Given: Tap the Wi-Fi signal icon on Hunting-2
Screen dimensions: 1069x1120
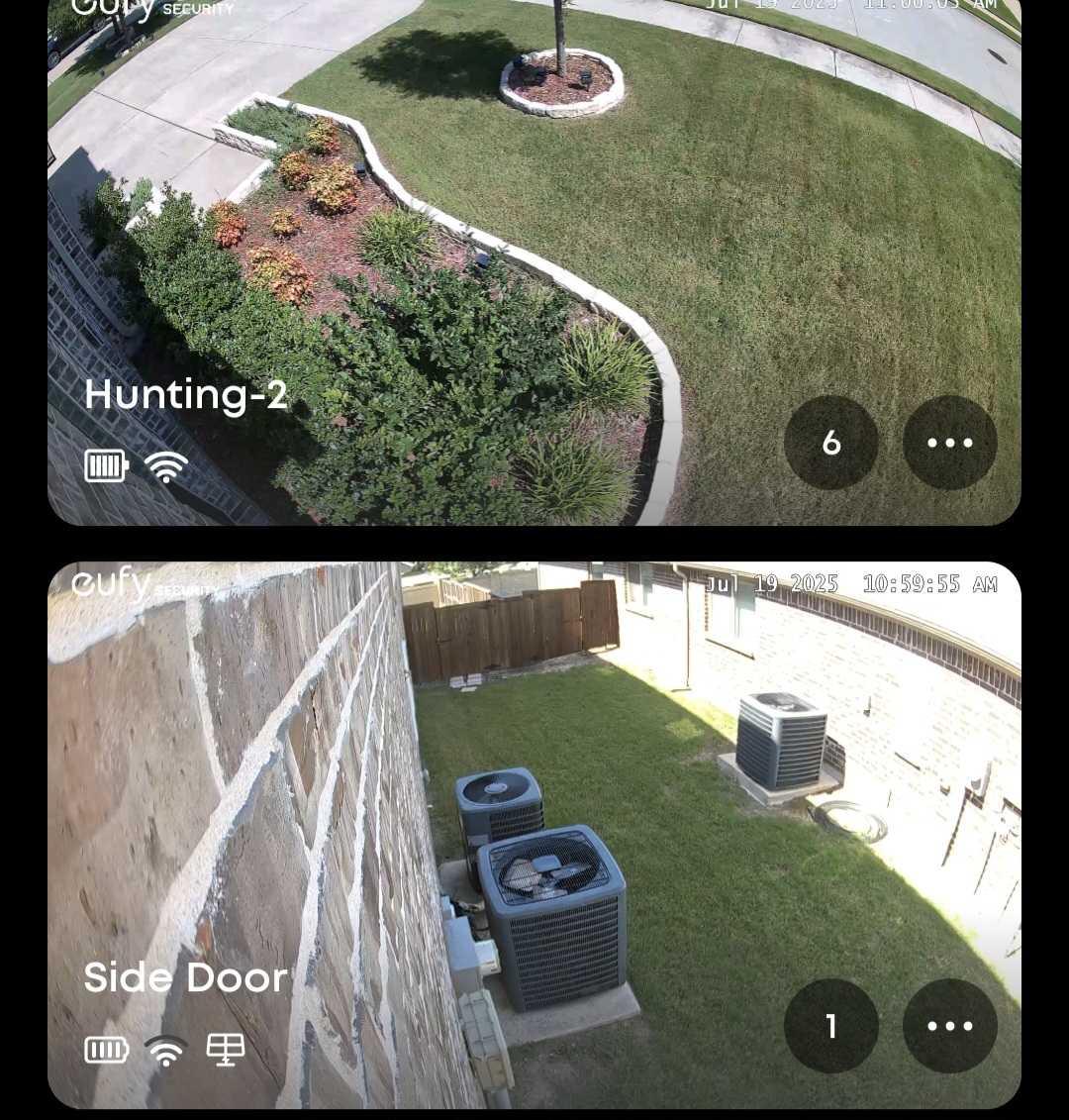Looking at the screenshot, I should (x=165, y=464).
